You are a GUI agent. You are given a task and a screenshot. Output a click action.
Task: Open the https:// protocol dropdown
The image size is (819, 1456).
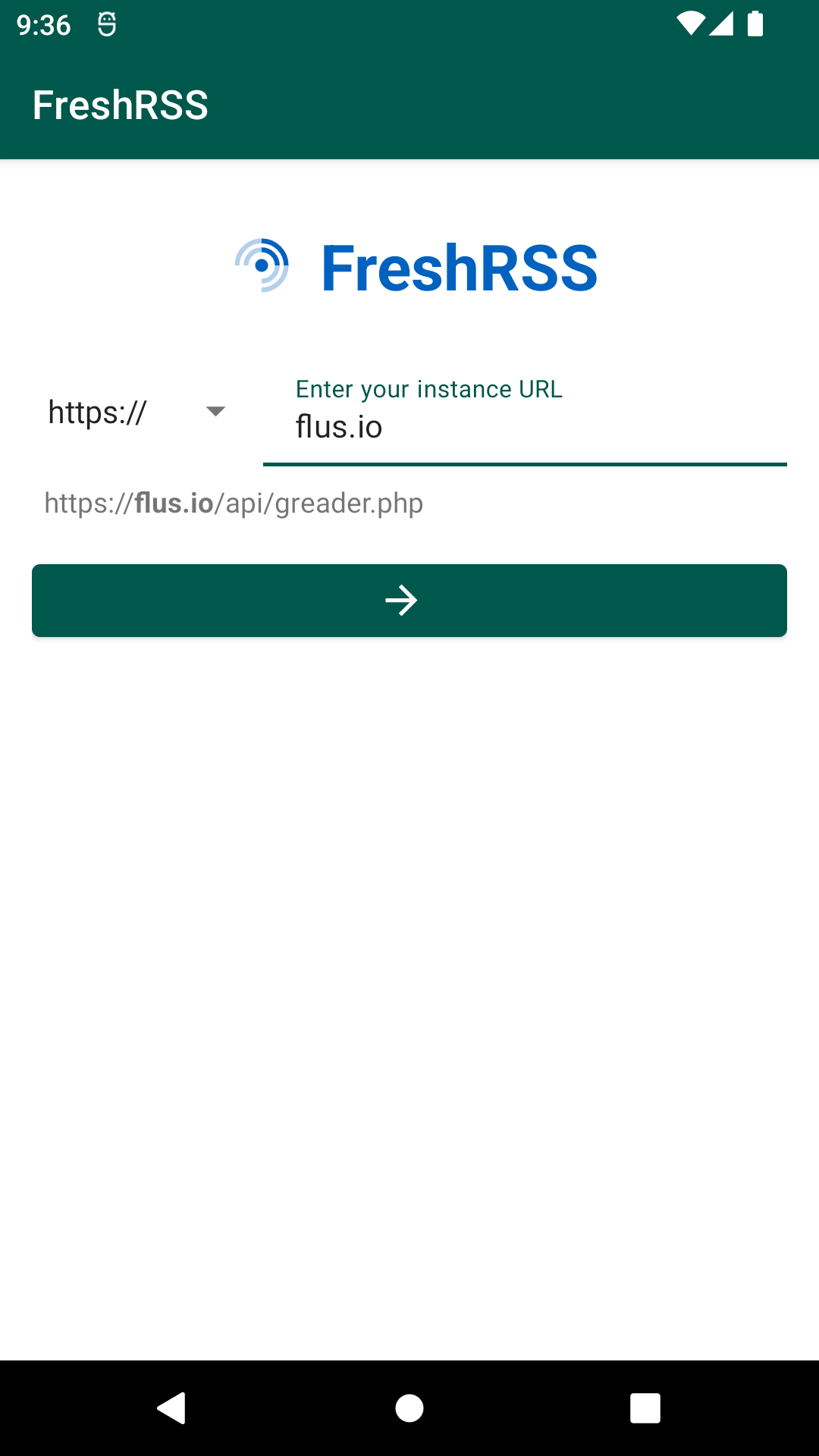138,413
